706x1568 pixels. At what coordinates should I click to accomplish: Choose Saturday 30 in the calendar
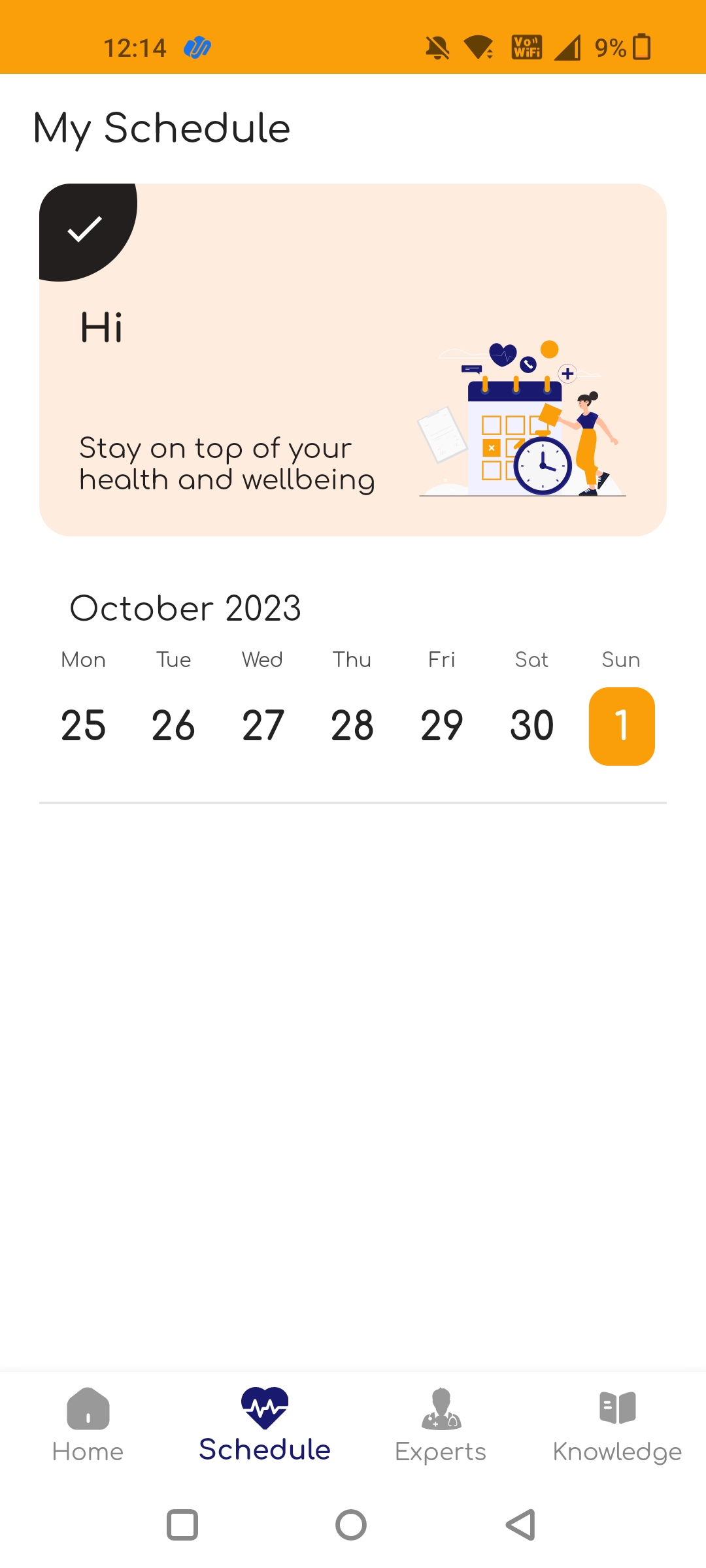tap(532, 725)
